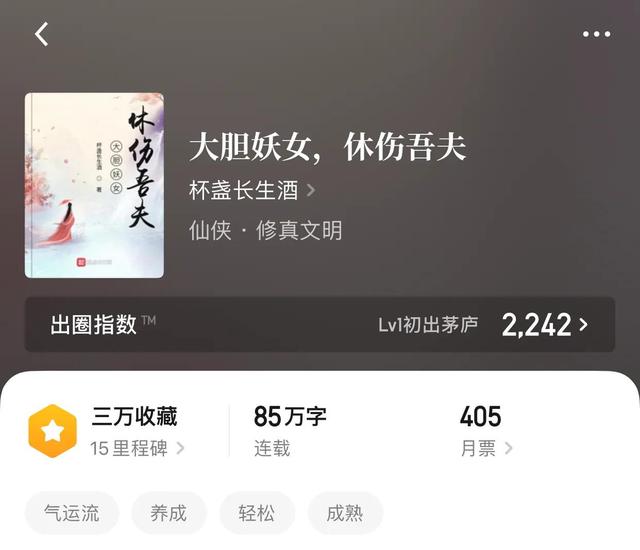Select the 气运流 tag chip
This screenshot has height=550, width=640.
tap(72, 513)
